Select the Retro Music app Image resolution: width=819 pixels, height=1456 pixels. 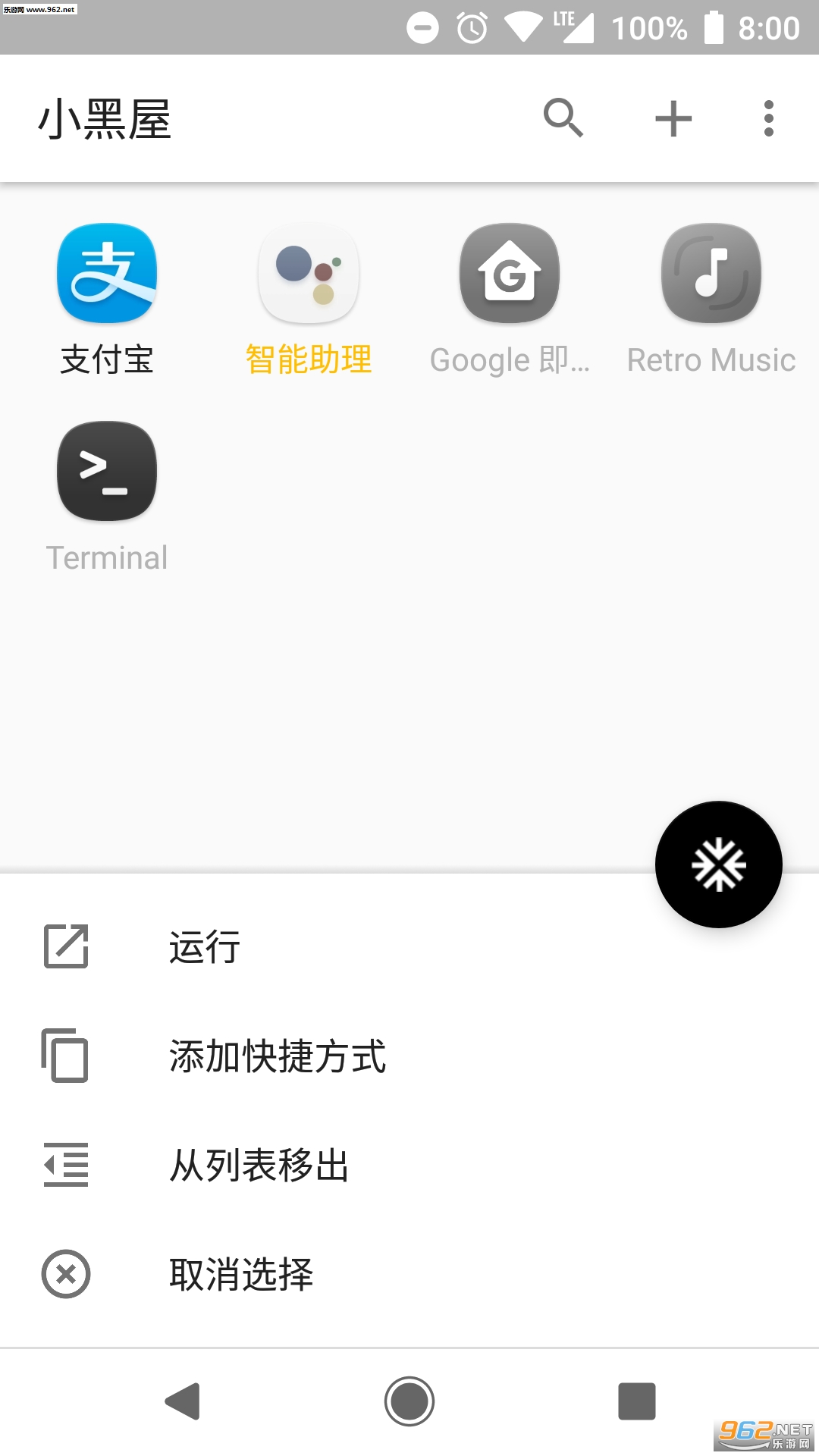point(711,274)
